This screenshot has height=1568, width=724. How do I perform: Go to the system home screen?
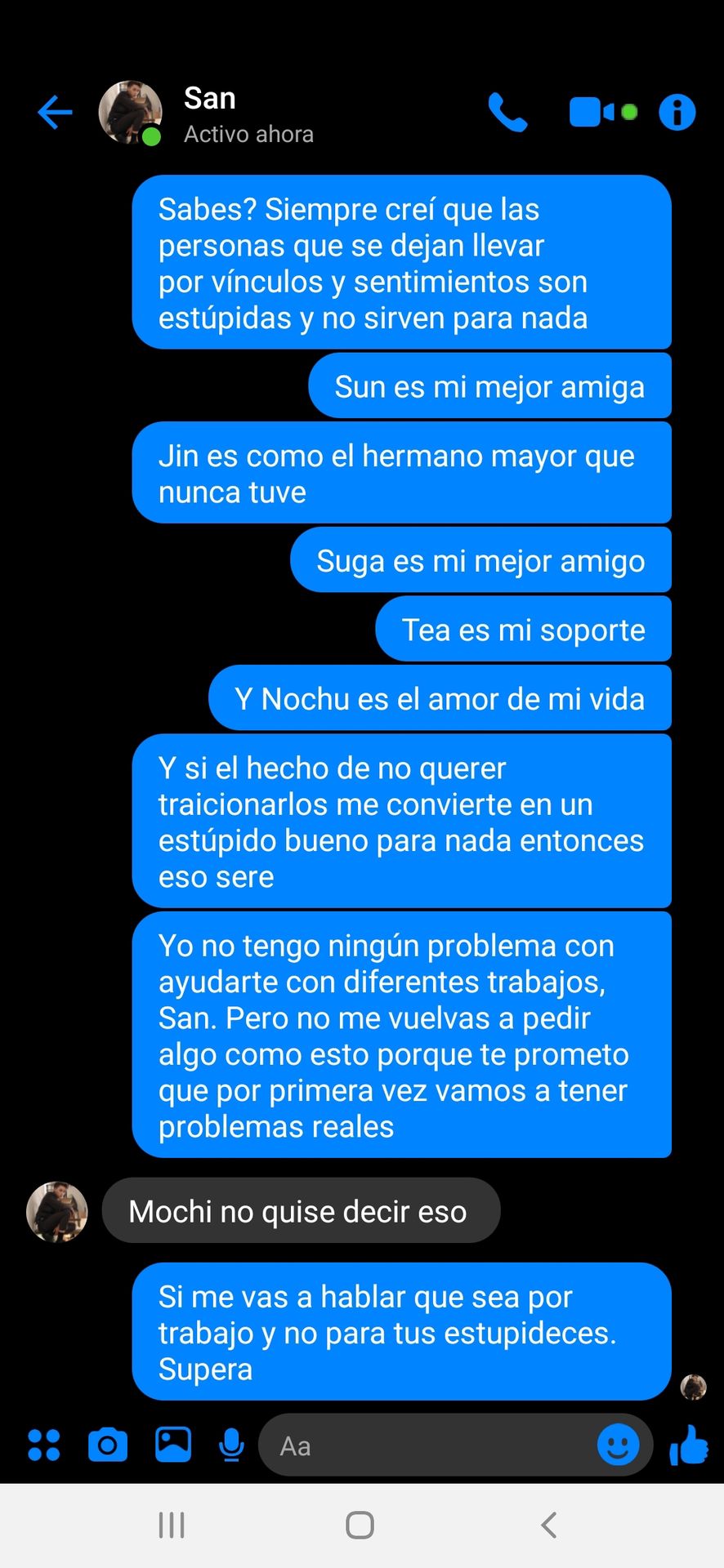360,1525
